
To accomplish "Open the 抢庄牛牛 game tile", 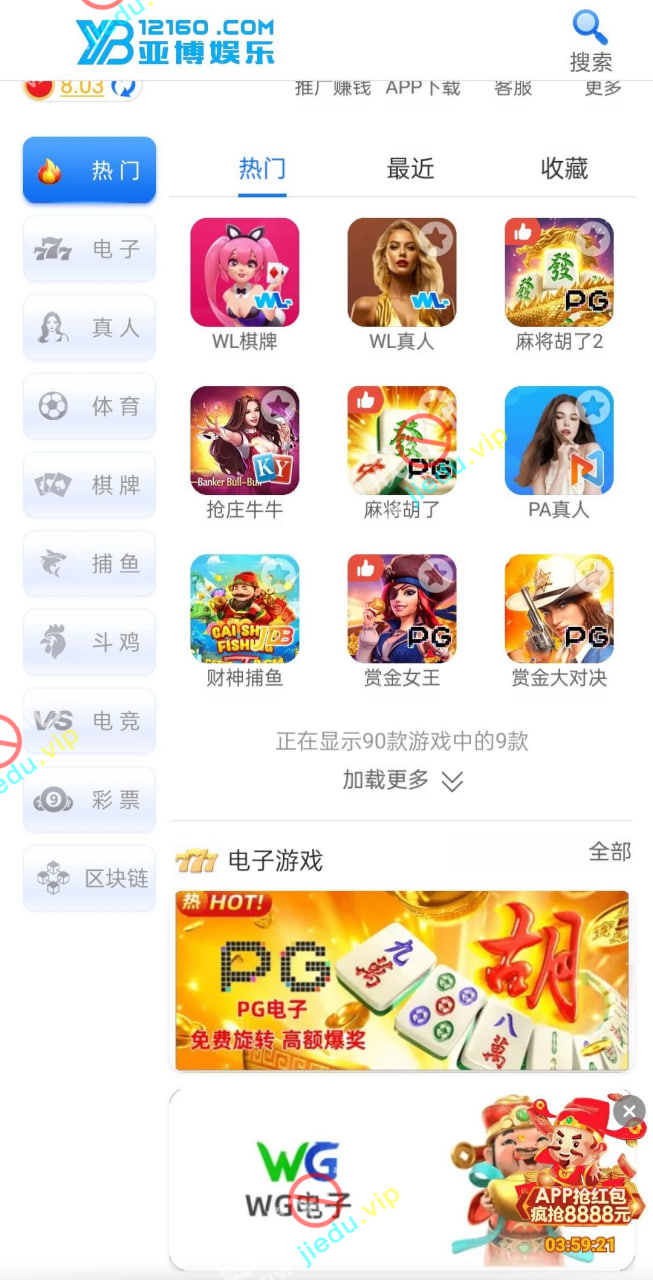I will point(245,441).
